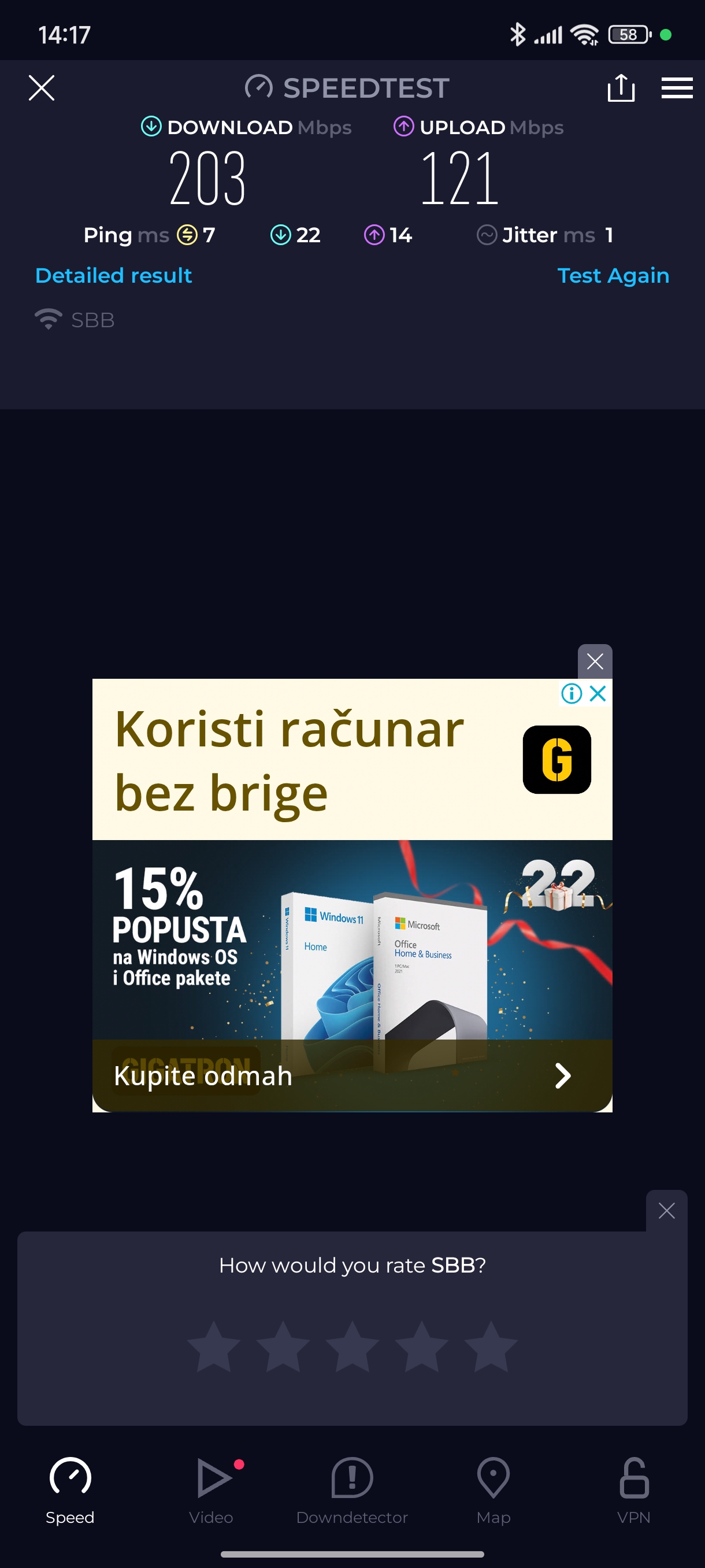
Task: Open Detailed result
Action: 114,276
